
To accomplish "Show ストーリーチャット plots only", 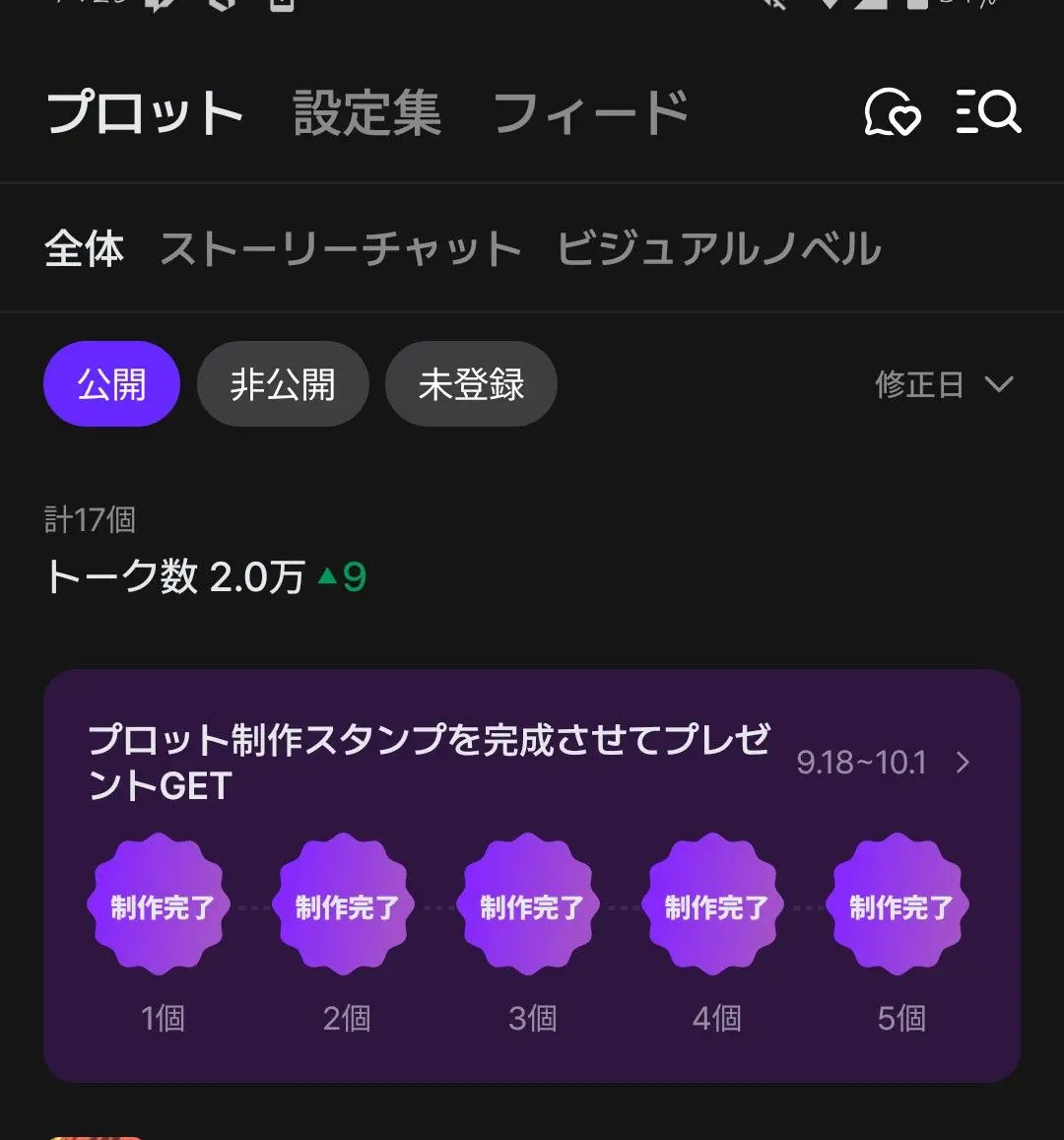I will pos(340,248).
